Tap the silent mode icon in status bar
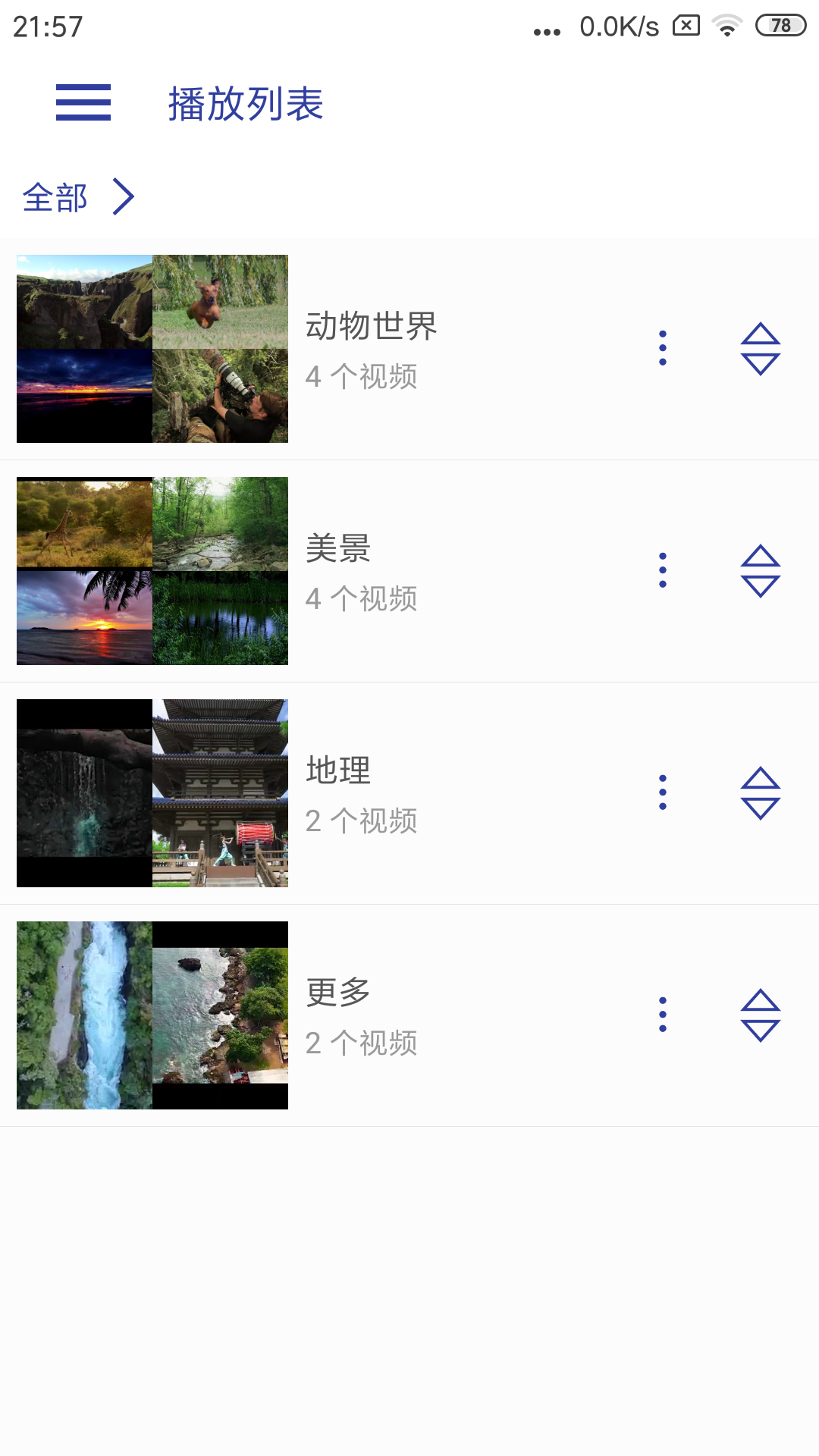This screenshot has height=1456, width=819. (685, 25)
